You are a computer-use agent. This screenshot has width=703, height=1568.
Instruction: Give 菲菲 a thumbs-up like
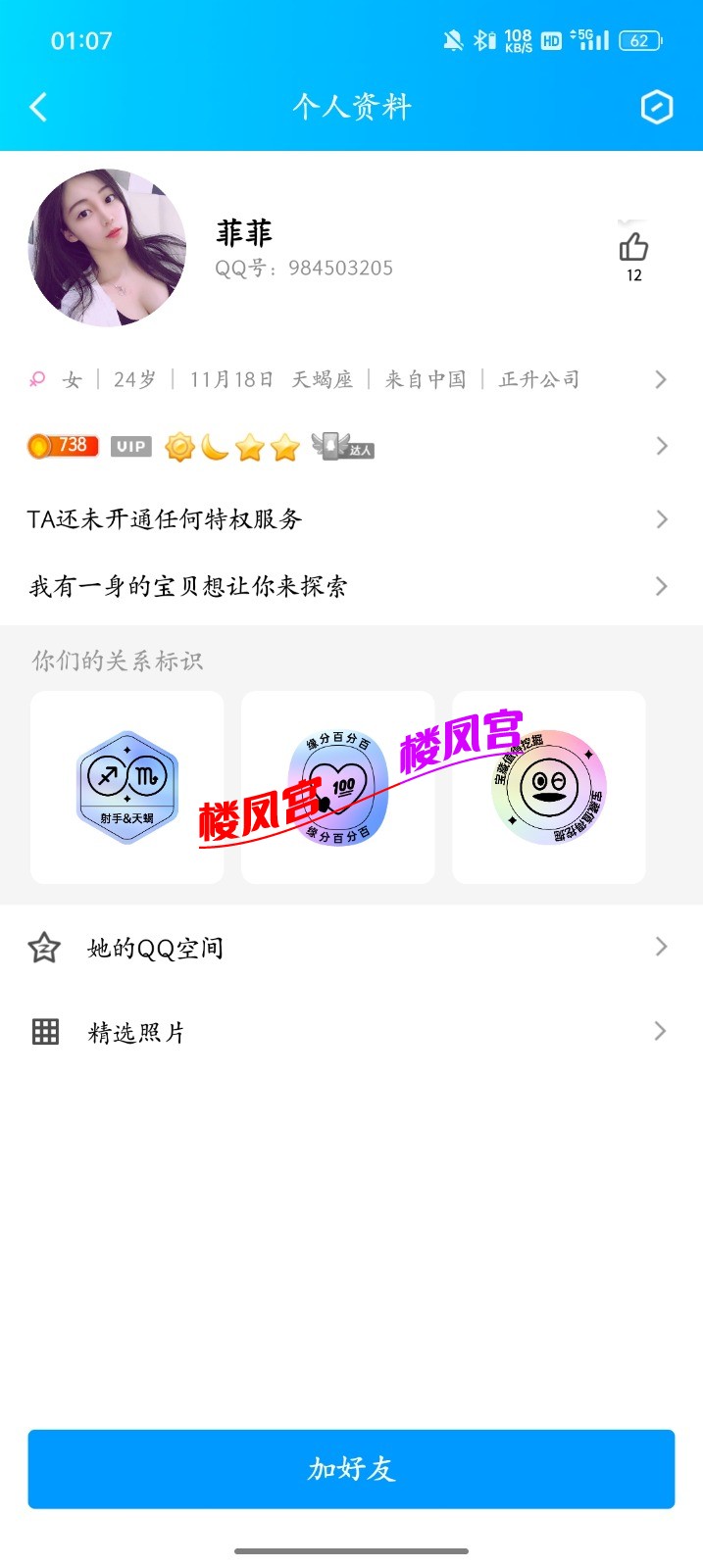pos(633,247)
